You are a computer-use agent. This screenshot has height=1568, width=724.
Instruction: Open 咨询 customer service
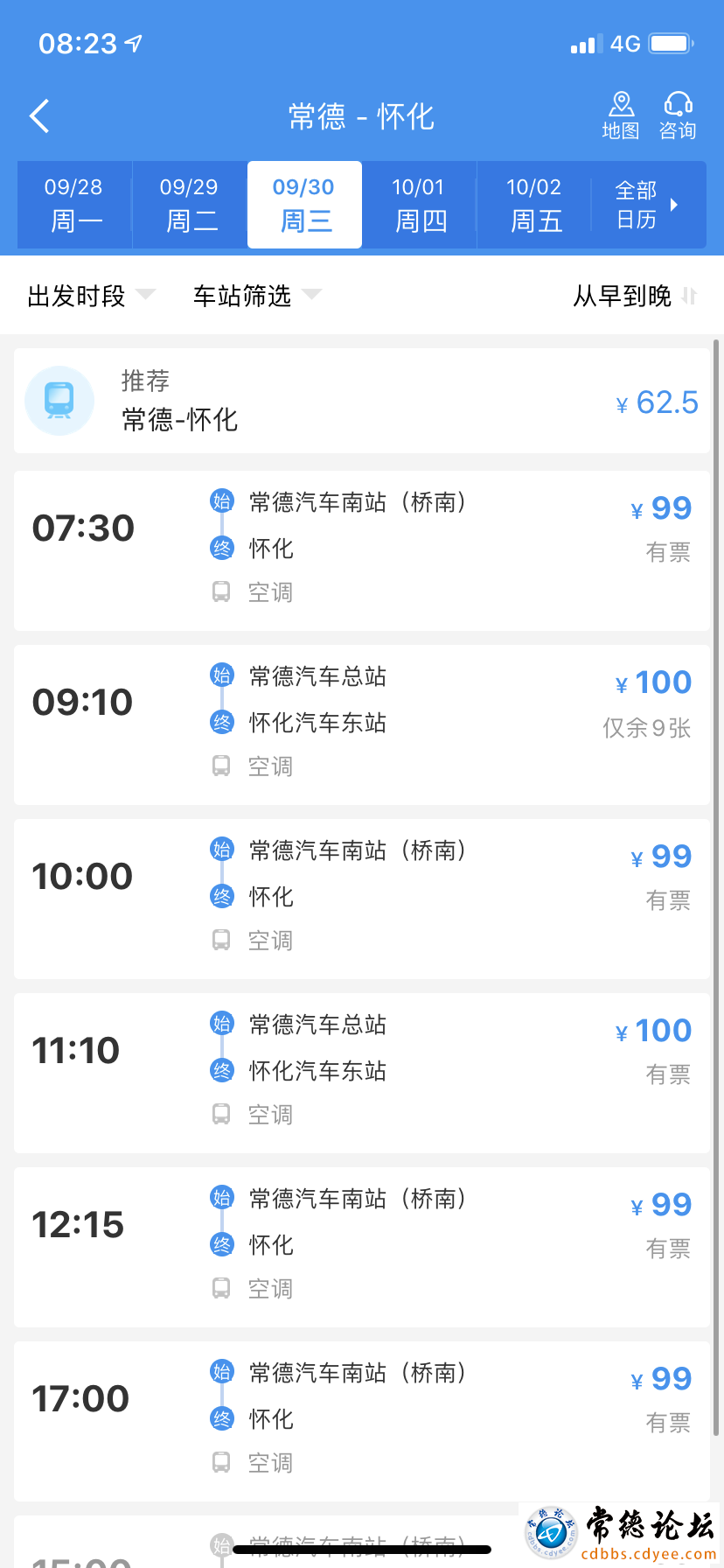pos(678,116)
